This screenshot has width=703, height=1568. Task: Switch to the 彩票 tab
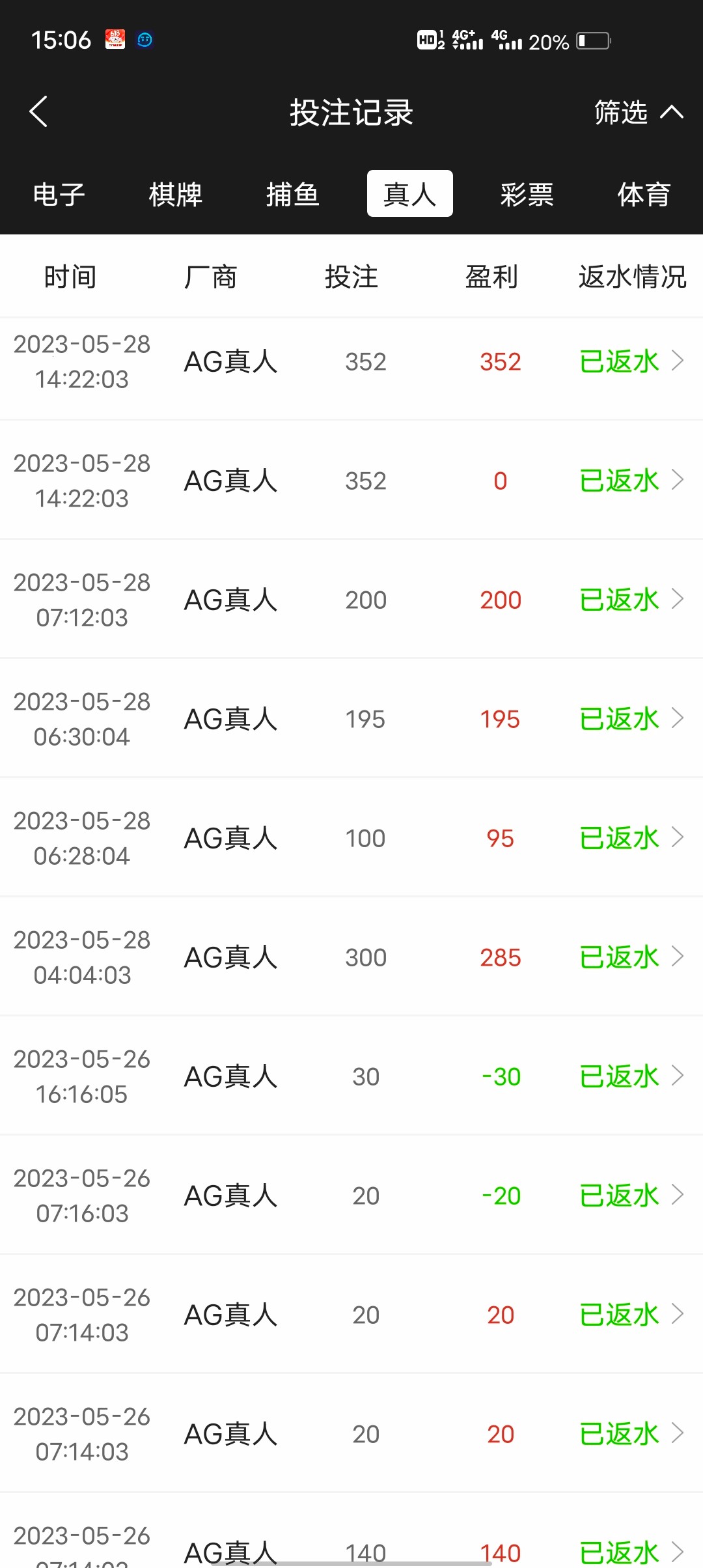527,194
